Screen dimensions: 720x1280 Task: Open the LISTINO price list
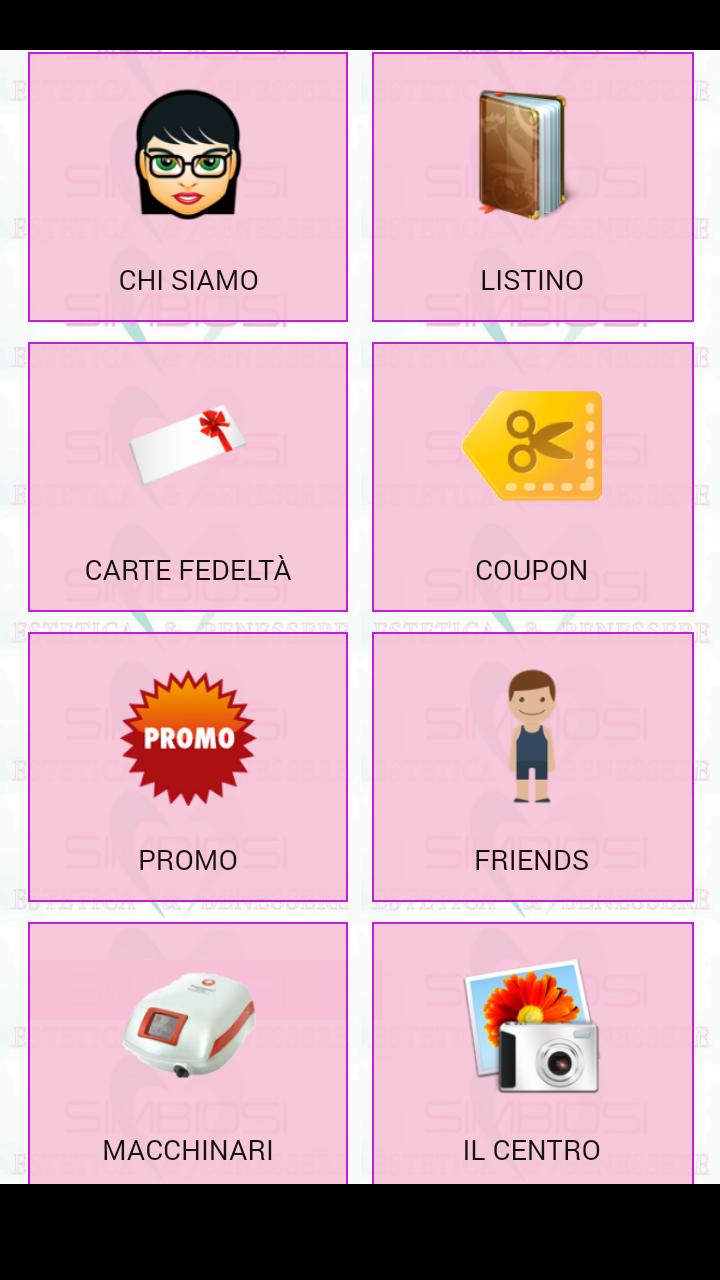[x=531, y=185]
